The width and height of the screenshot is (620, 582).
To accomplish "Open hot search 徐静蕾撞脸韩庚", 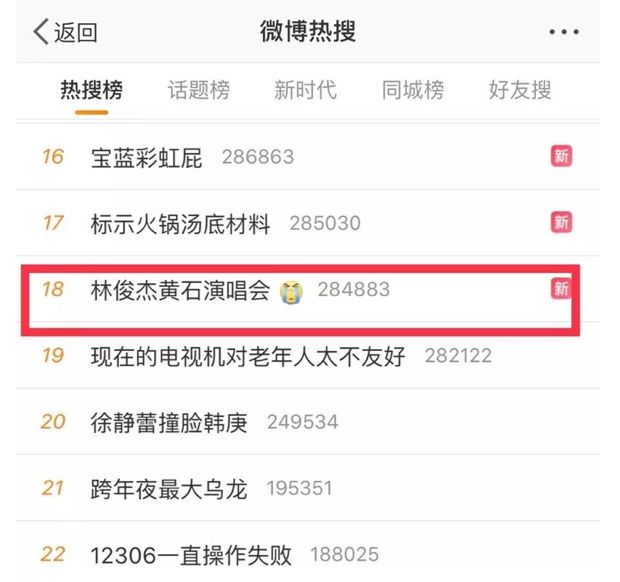I will (x=168, y=422).
